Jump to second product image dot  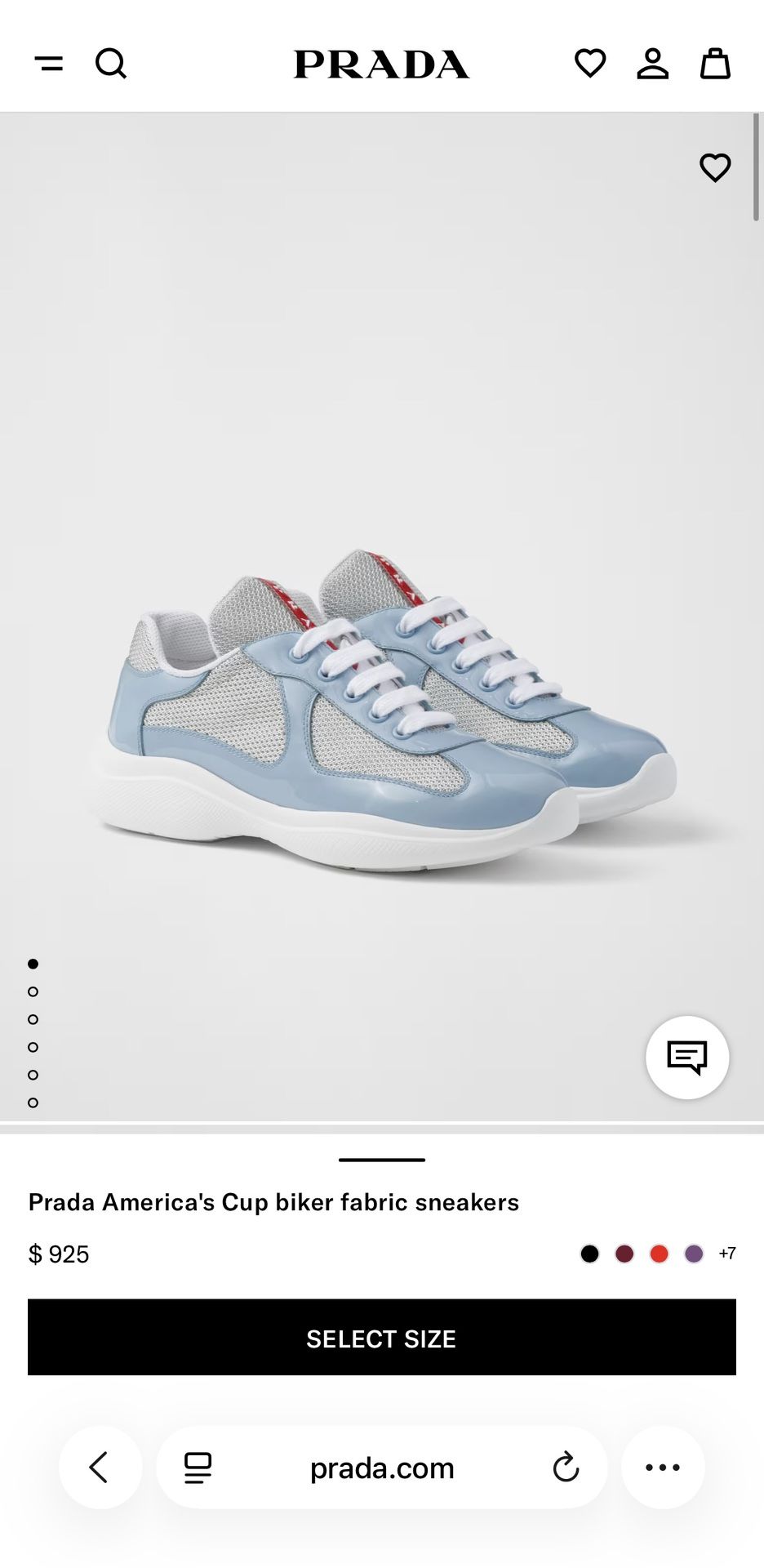click(33, 991)
